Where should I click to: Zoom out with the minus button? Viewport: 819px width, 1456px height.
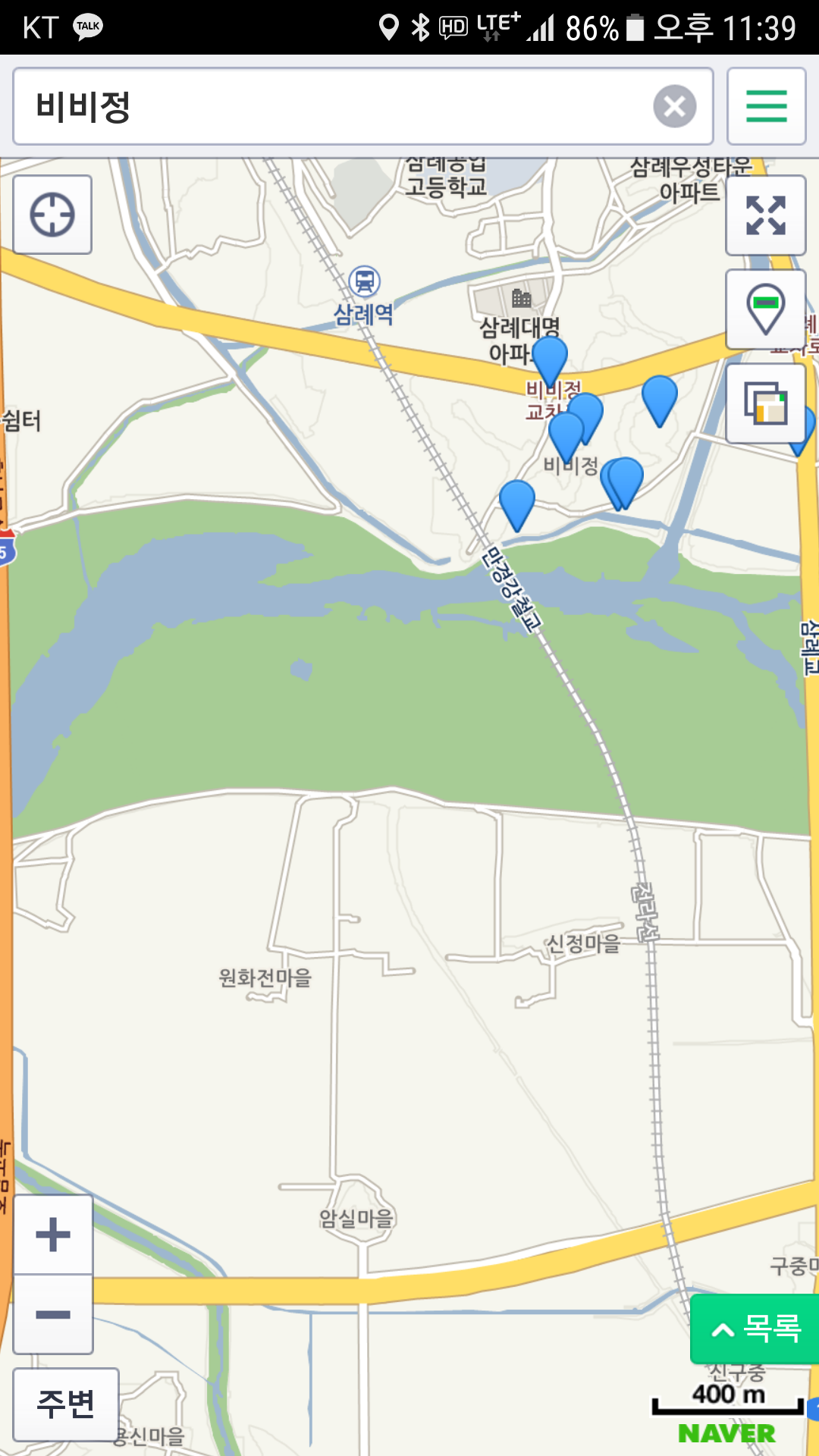(53, 1314)
